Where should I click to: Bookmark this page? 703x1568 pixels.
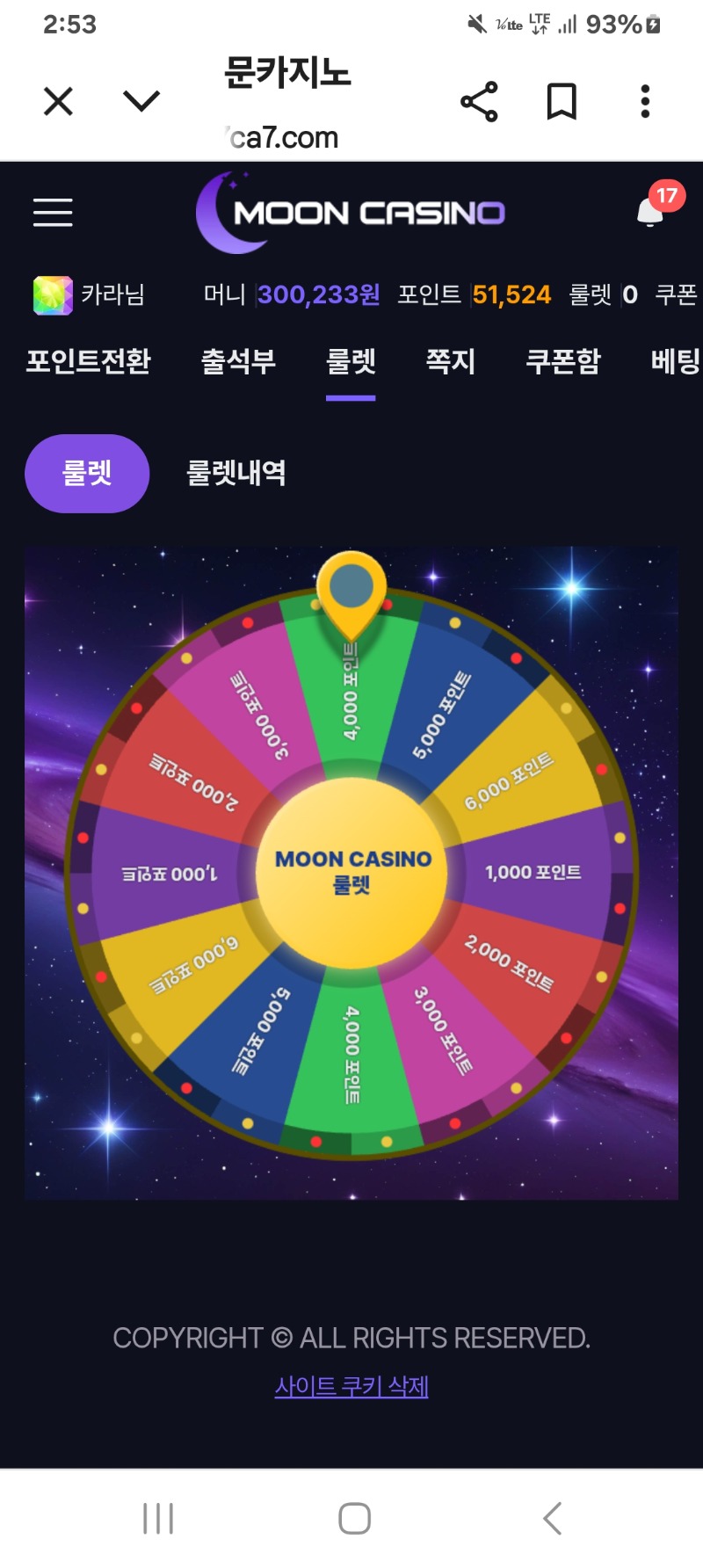(x=562, y=102)
